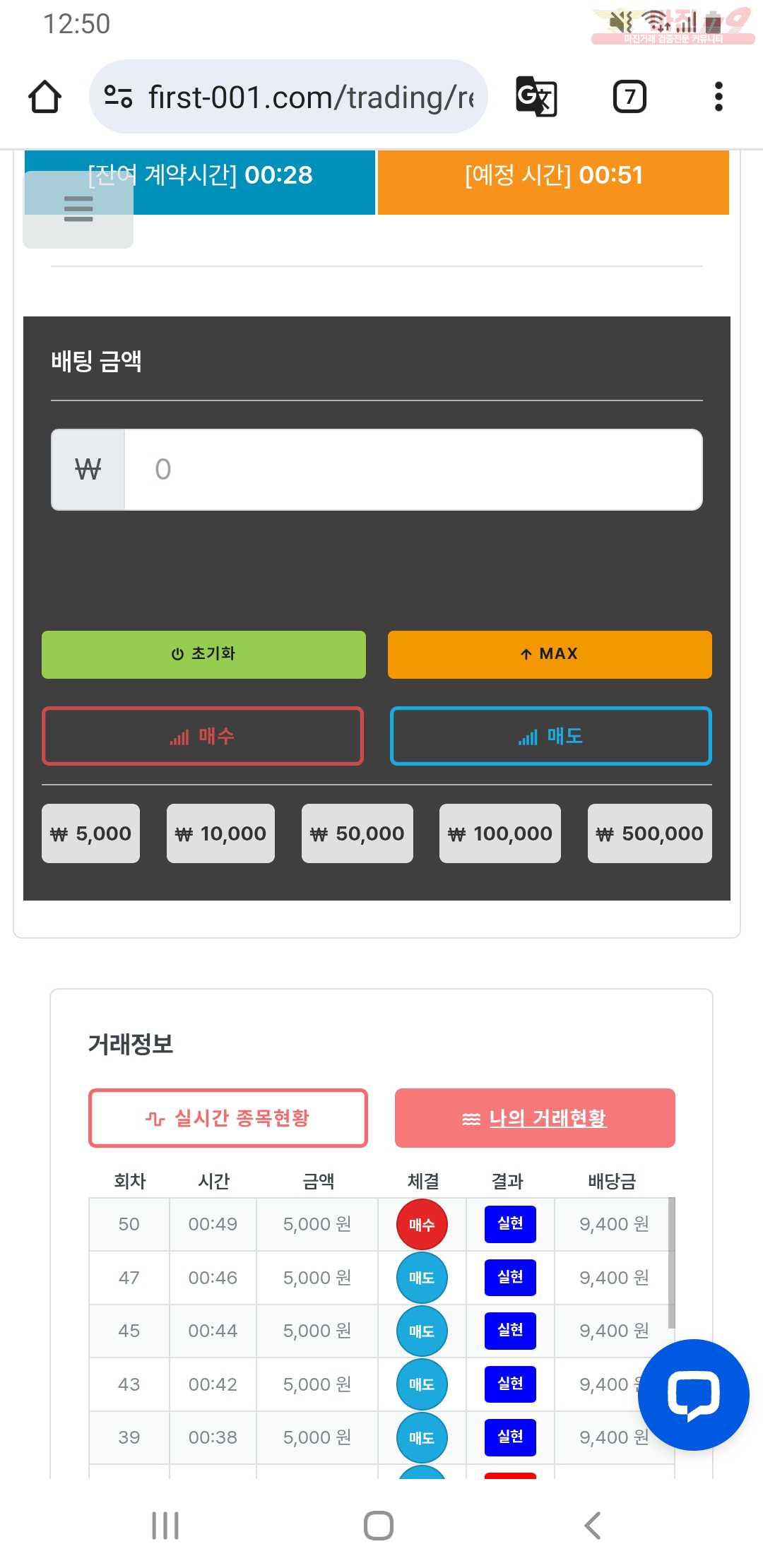The width and height of the screenshot is (763, 1568).
Task: Focus the betting amount input field
Action: point(413,470)
